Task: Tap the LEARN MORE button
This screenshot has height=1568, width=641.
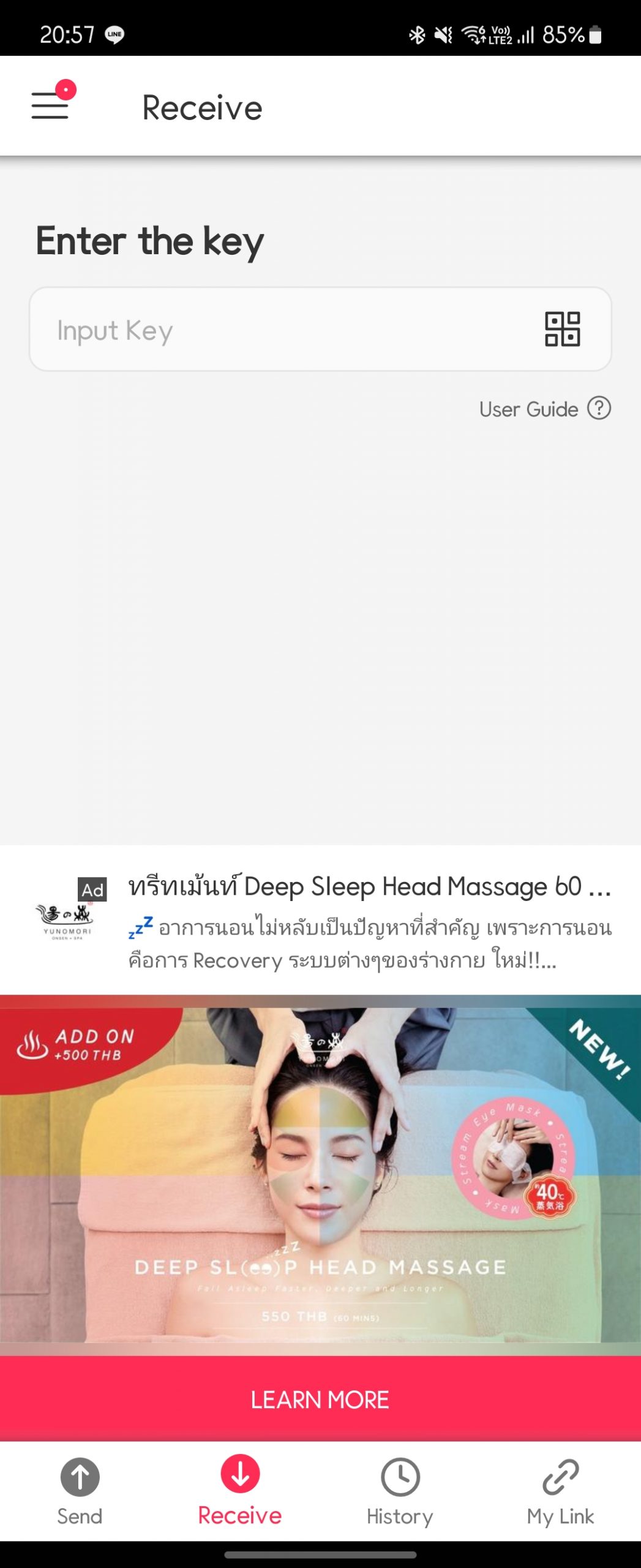Action: click(320, 1399)
